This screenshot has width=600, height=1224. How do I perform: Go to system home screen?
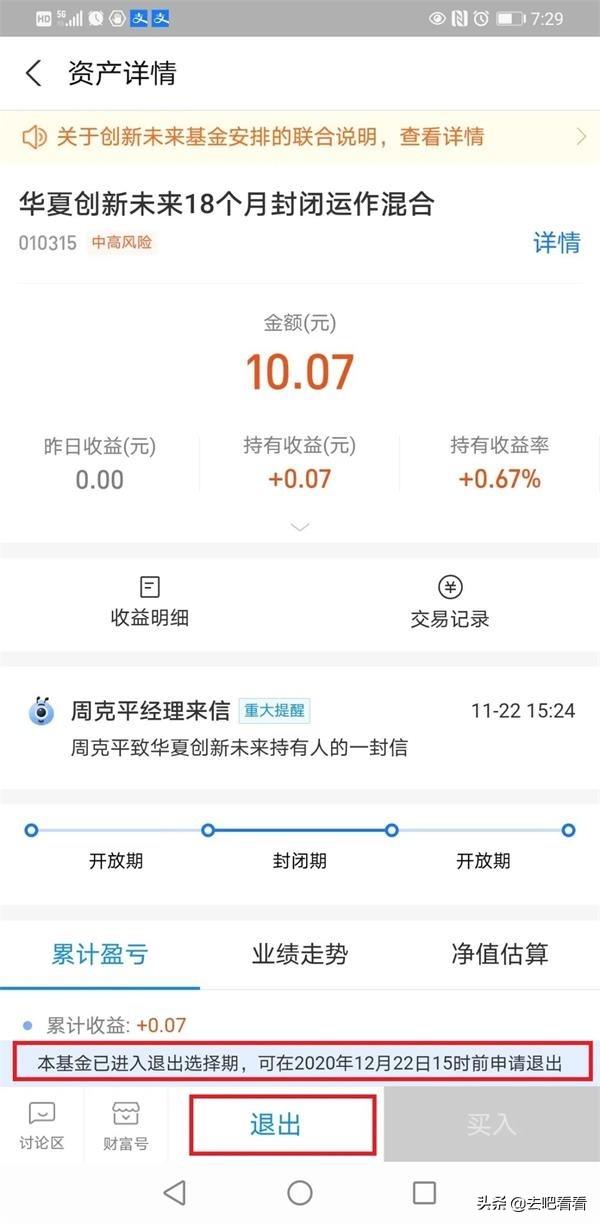[300, 1192]
